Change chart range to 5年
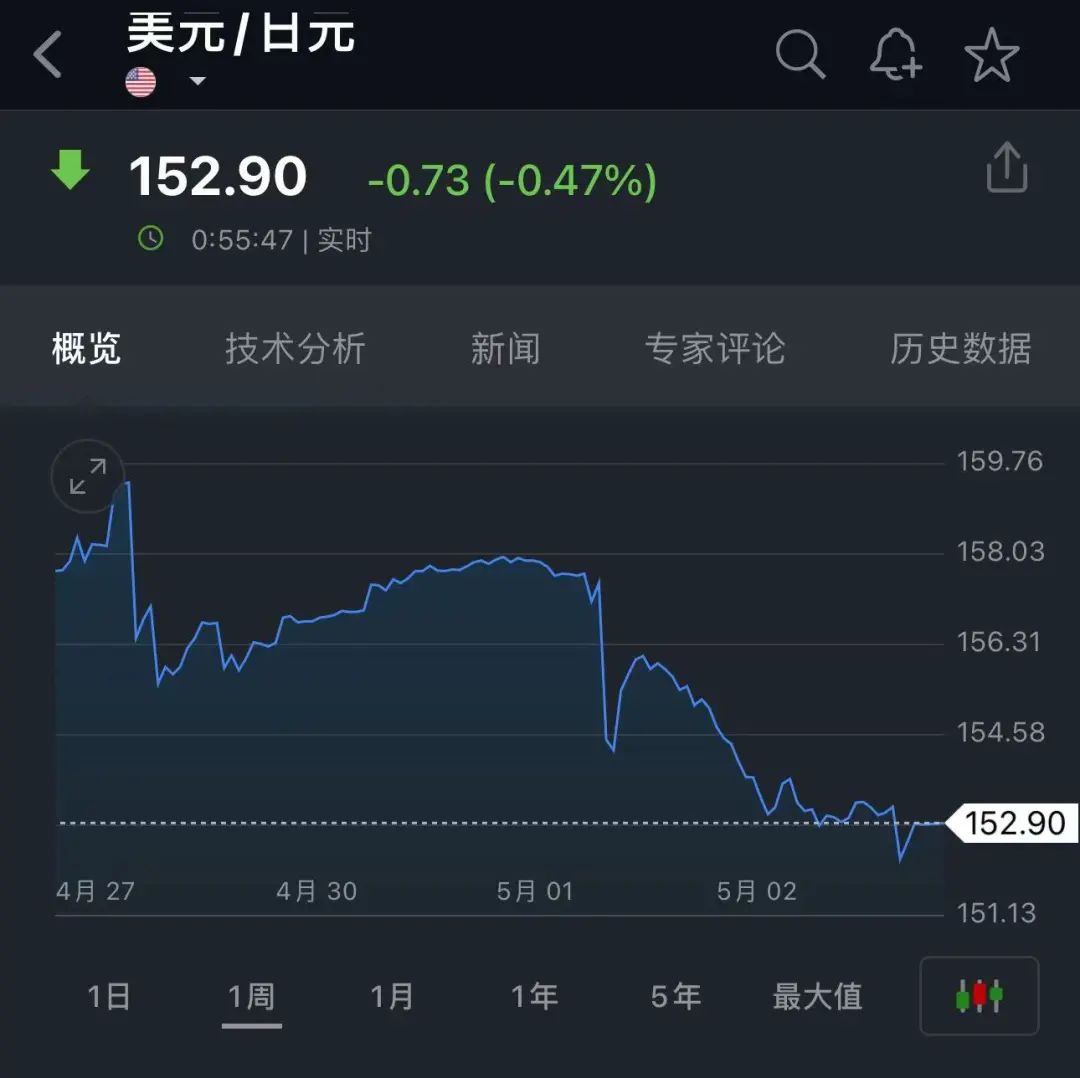 tap(675, 996)
